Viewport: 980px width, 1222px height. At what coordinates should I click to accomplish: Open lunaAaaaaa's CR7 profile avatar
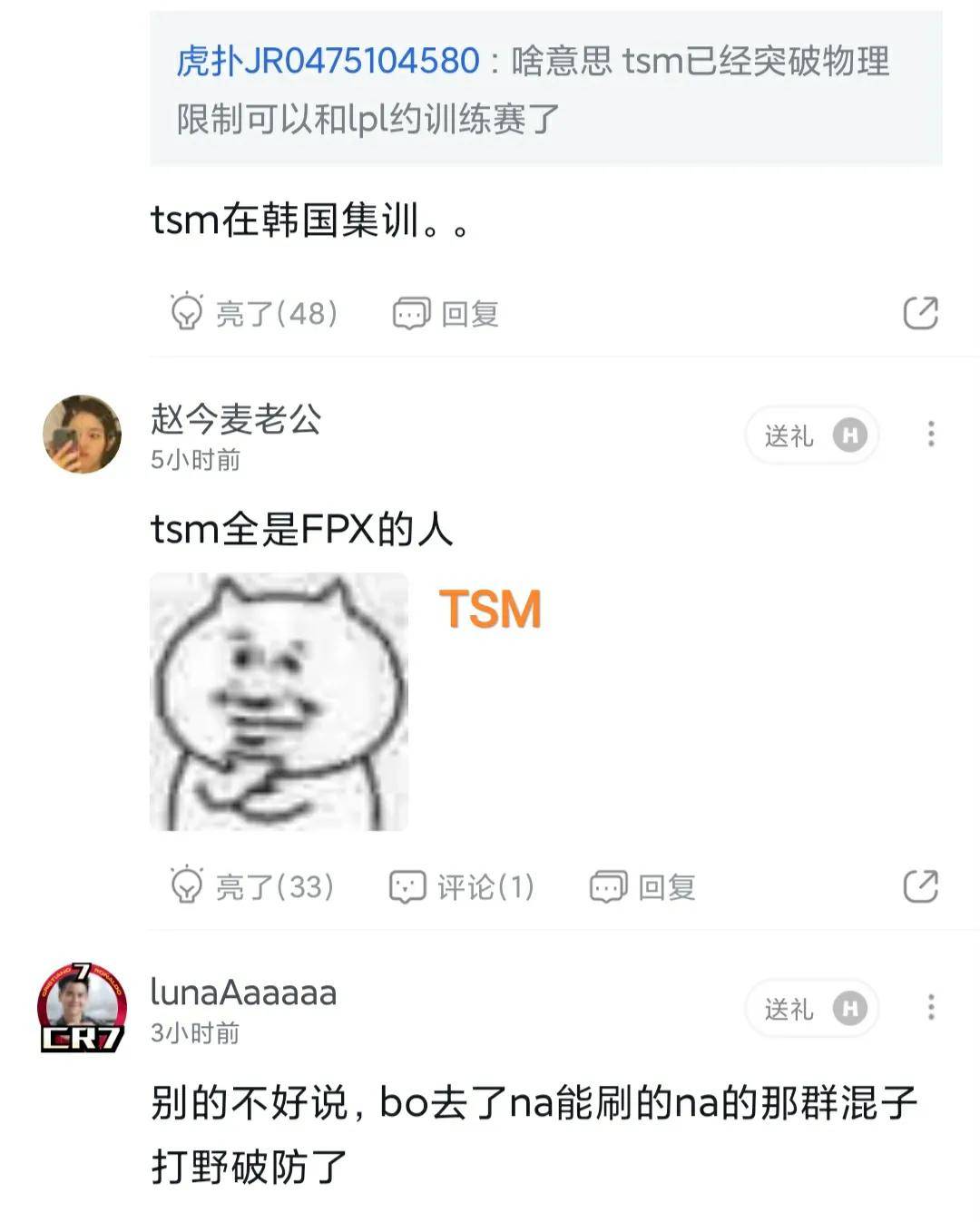(x=82, y=1007)
